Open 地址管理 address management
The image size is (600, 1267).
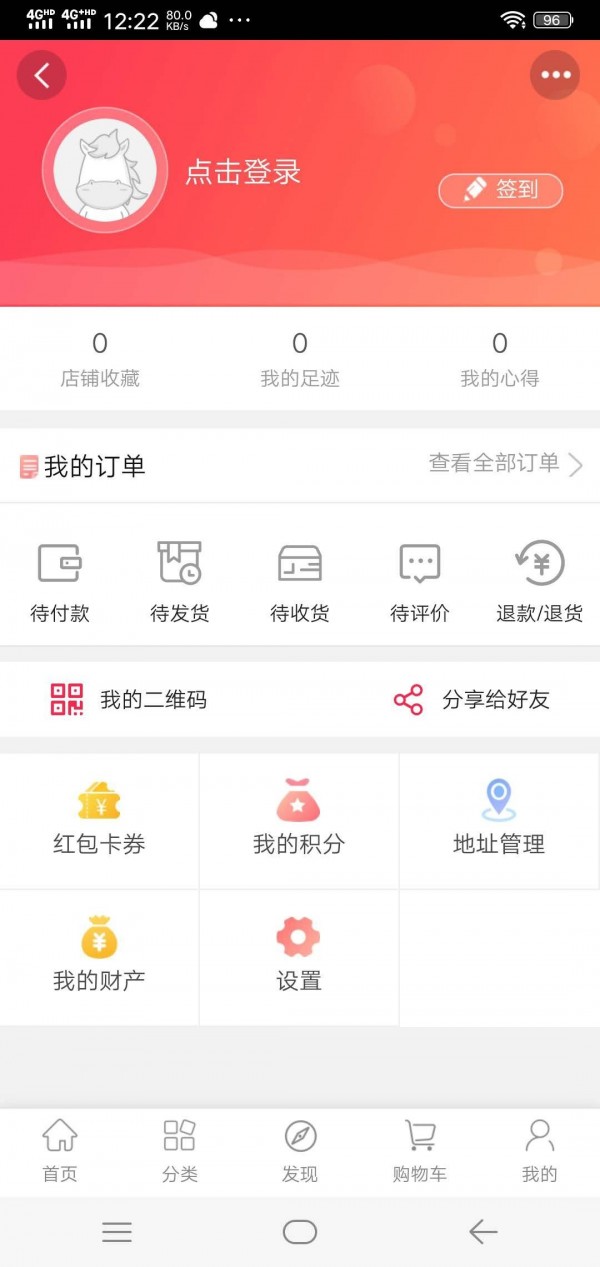(x=499, y=820)
